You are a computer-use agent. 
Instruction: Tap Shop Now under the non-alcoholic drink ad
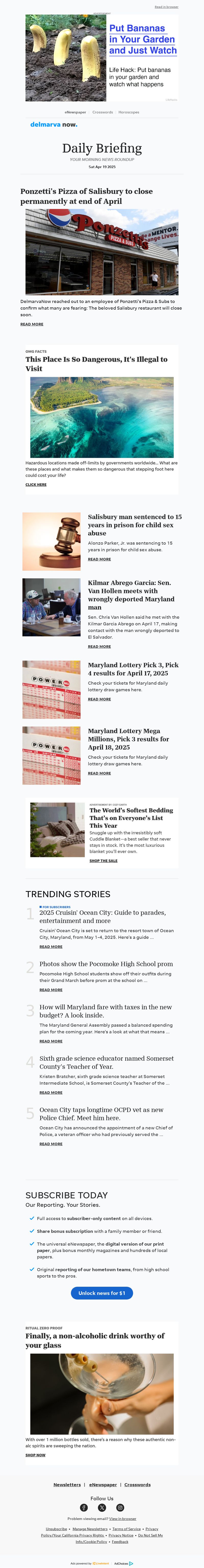coord(35,1455)
